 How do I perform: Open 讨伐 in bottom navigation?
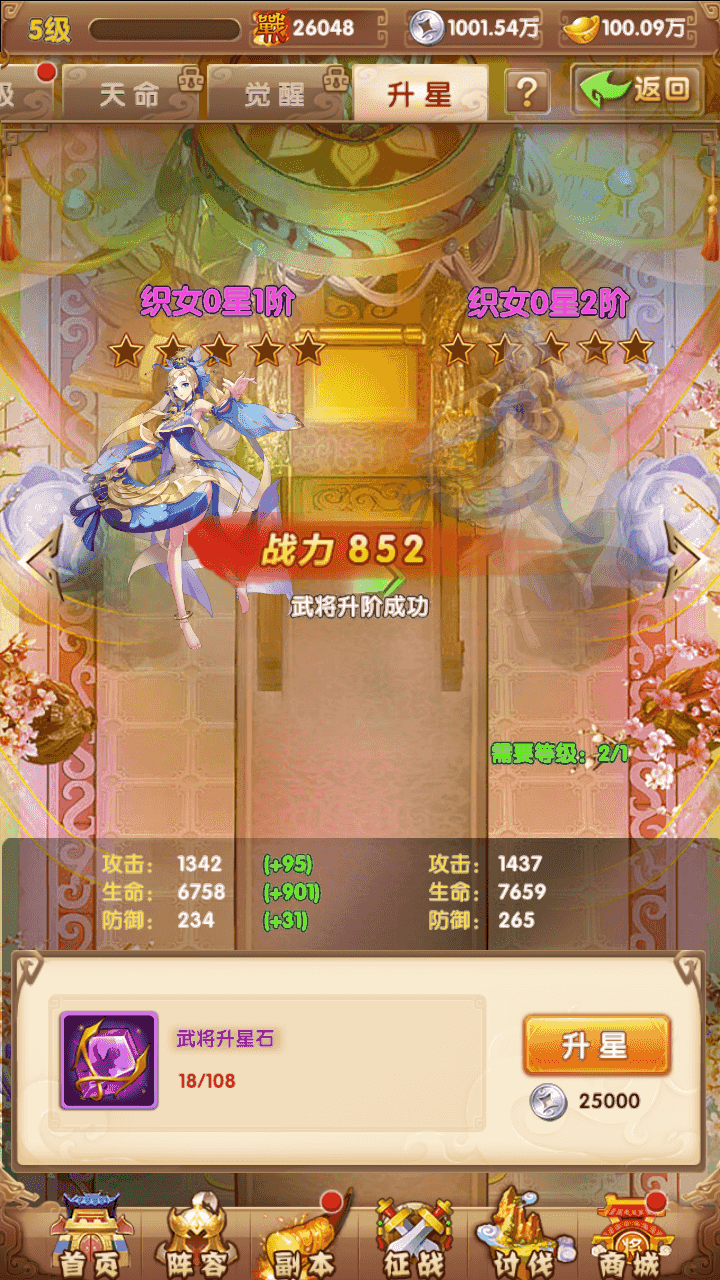pyautogui.click(x=520, y=1238)
